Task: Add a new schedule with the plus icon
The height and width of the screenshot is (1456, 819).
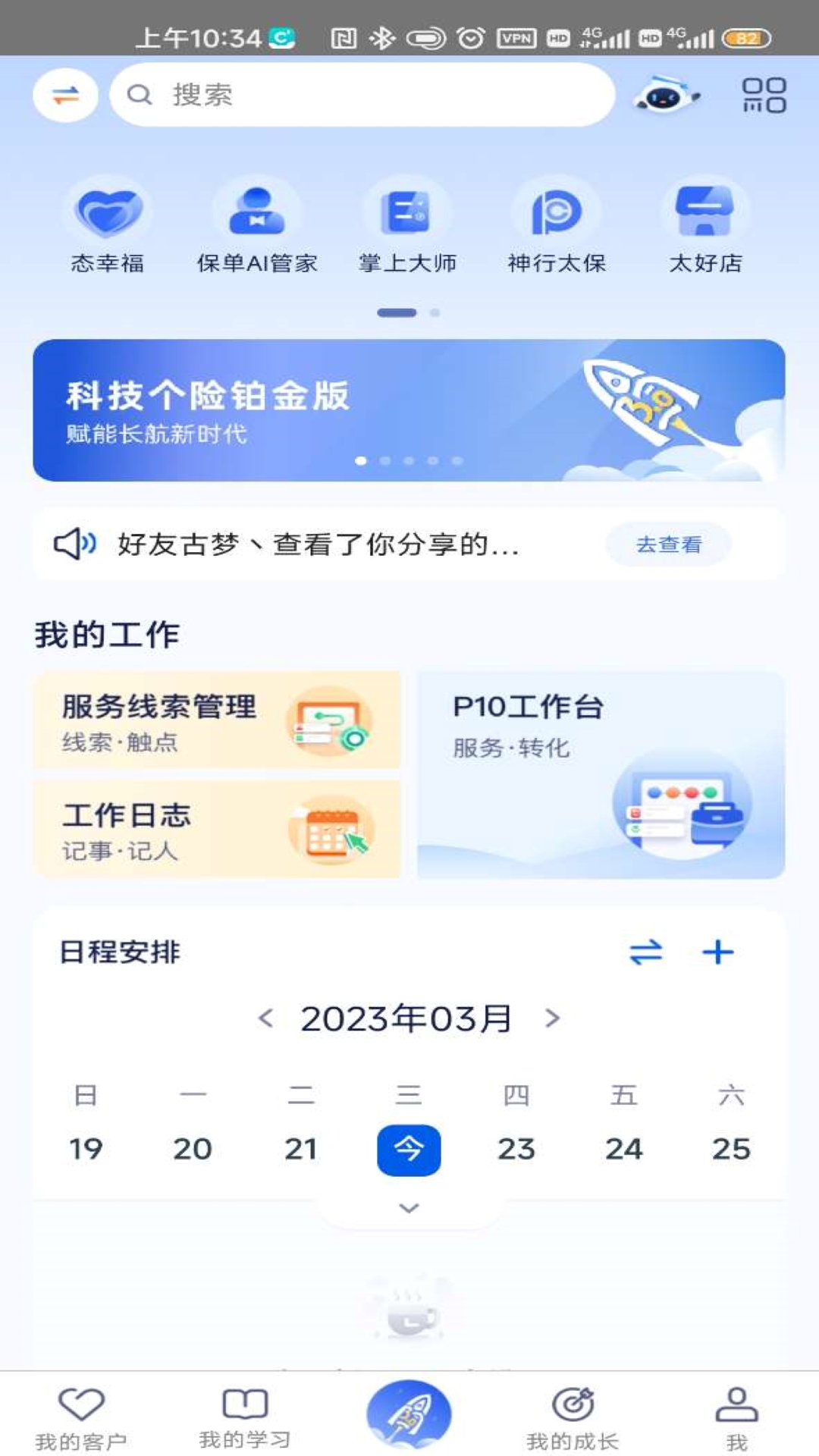Action: pos(717,952)
